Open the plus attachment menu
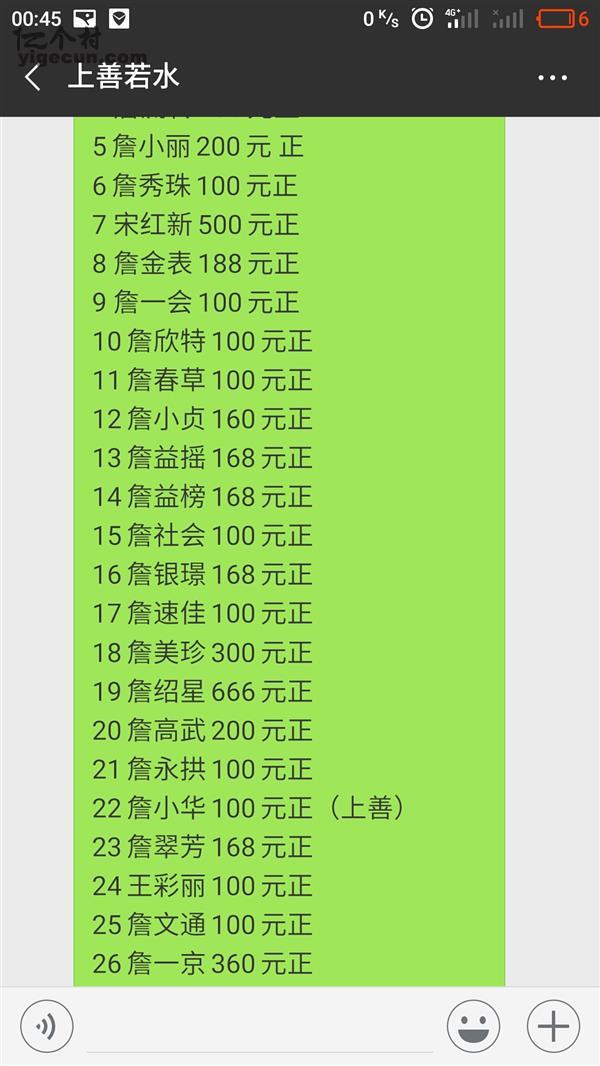This screenshot has height=1066, width=600. [x=553, y=1026]
